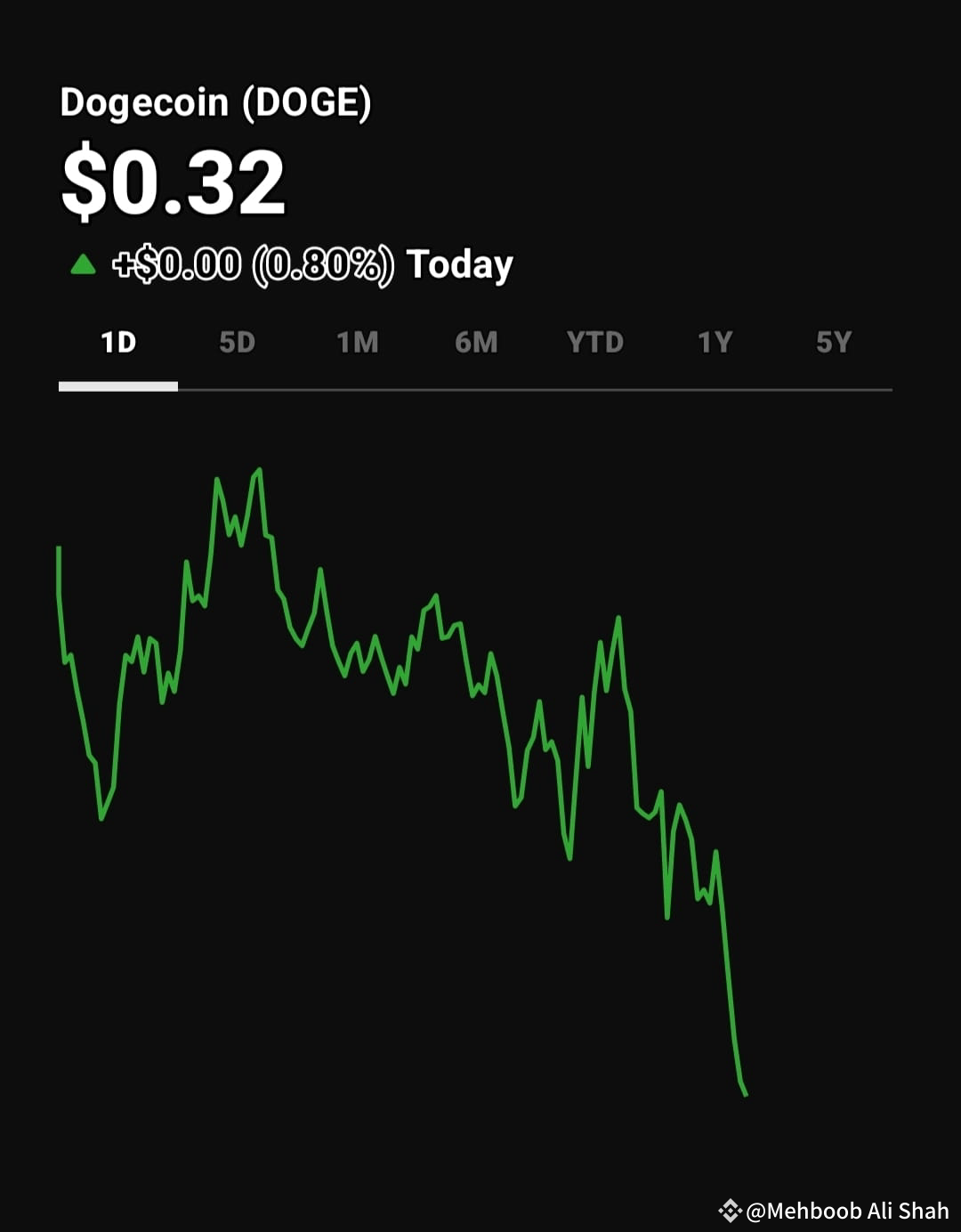Screen dimensions: 961x1232
Task: Select the YTD time range
Action: point(596,342)
